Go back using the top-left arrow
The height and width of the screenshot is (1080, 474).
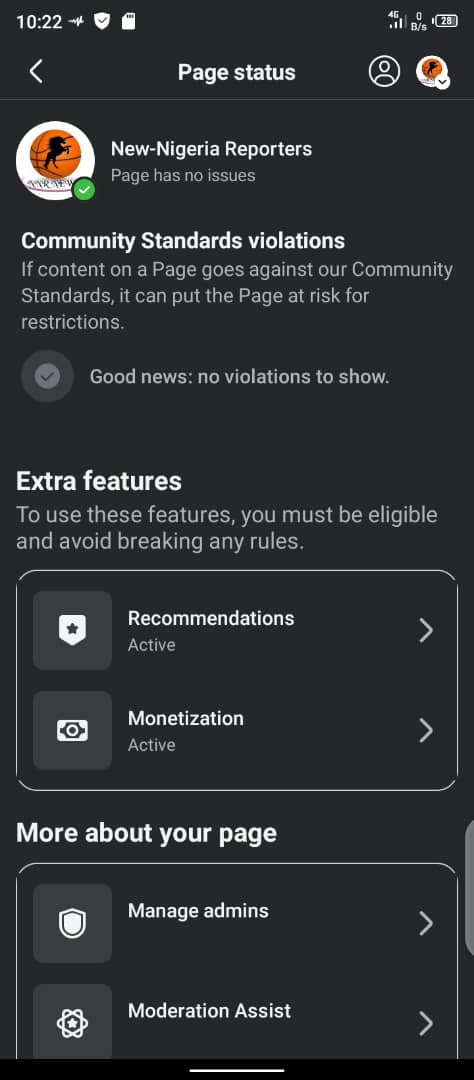pos(36,72)
